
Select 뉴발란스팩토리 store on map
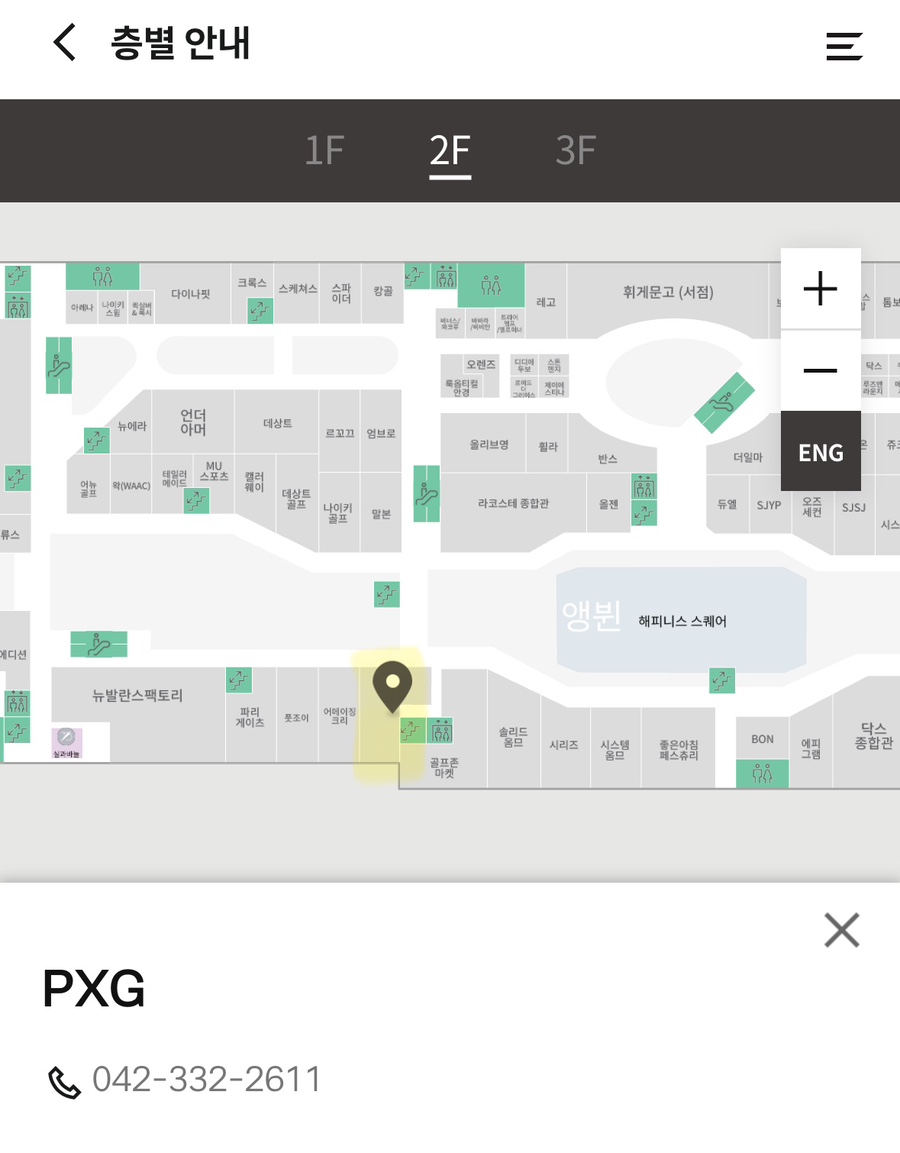(x=137, y=696)
